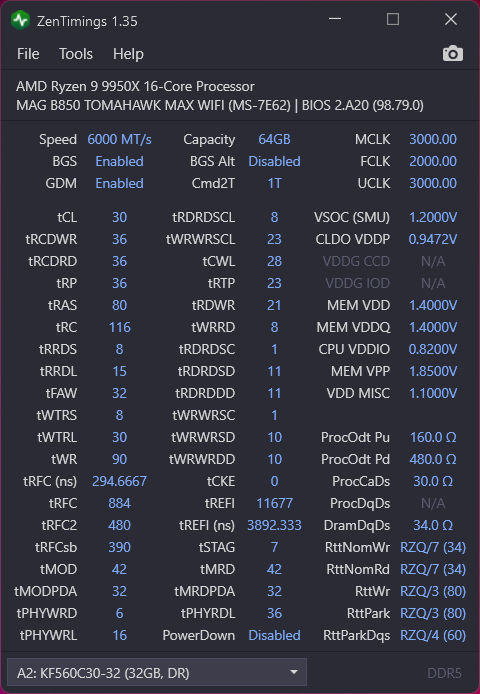Open the File menu
The image size is (480, 694).
pyautogui.click(x=28, y=54)
